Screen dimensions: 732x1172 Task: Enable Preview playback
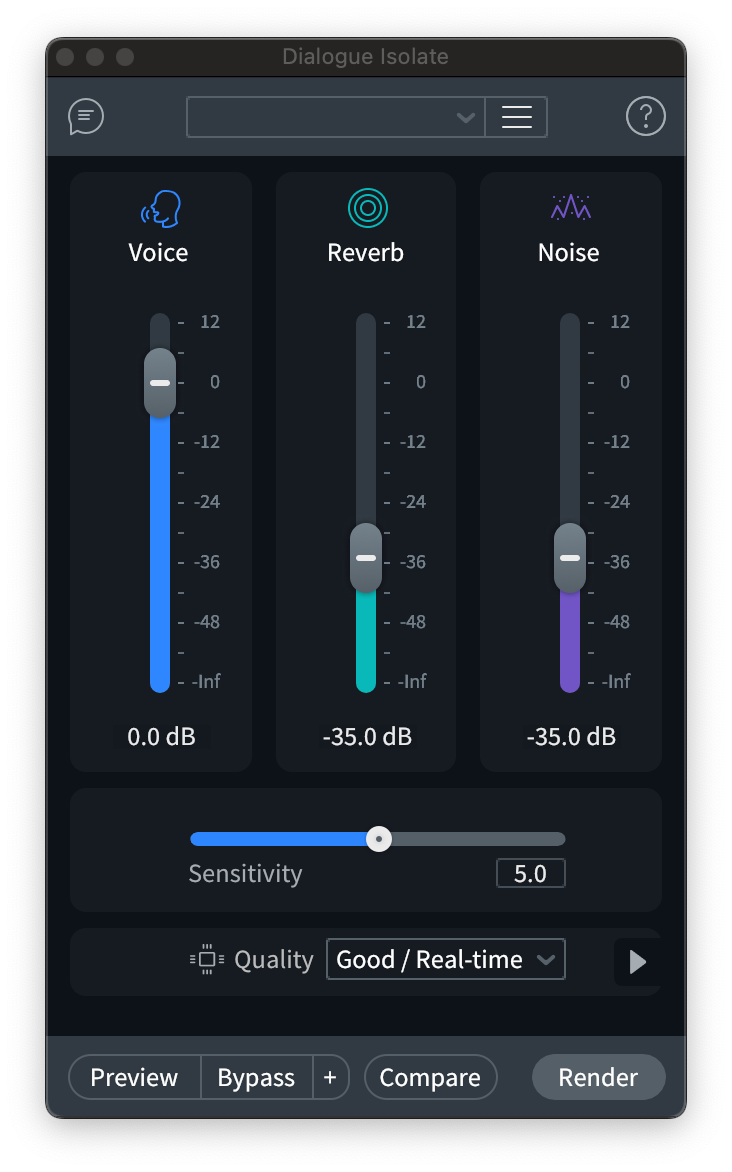134,1077
